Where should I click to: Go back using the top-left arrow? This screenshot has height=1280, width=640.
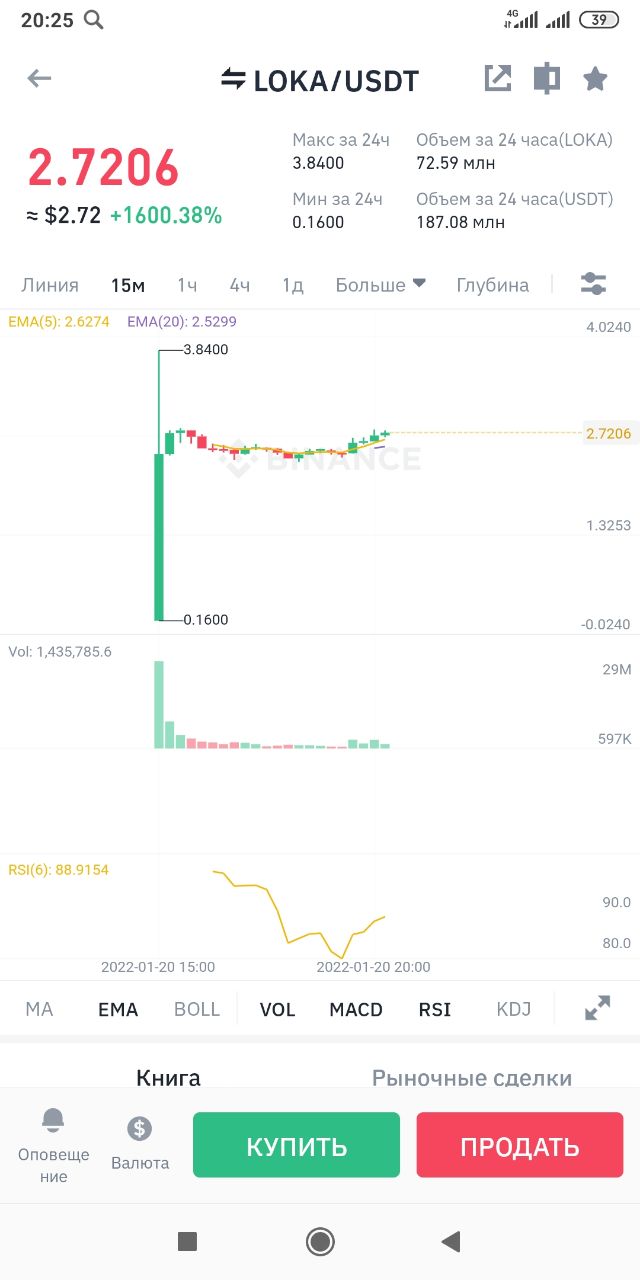click(x=39, y=79)
